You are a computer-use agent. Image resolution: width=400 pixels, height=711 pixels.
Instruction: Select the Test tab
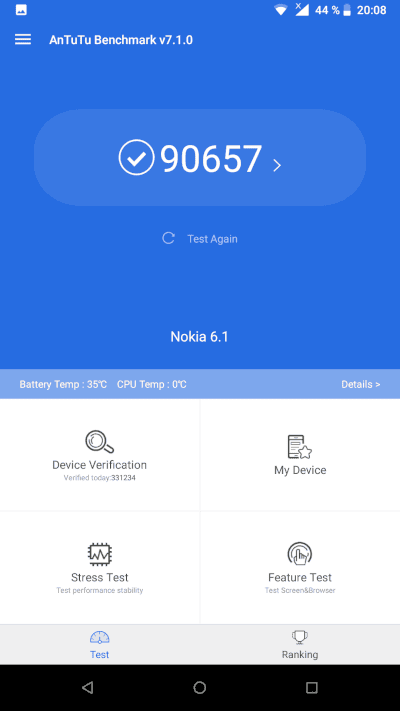99,644
